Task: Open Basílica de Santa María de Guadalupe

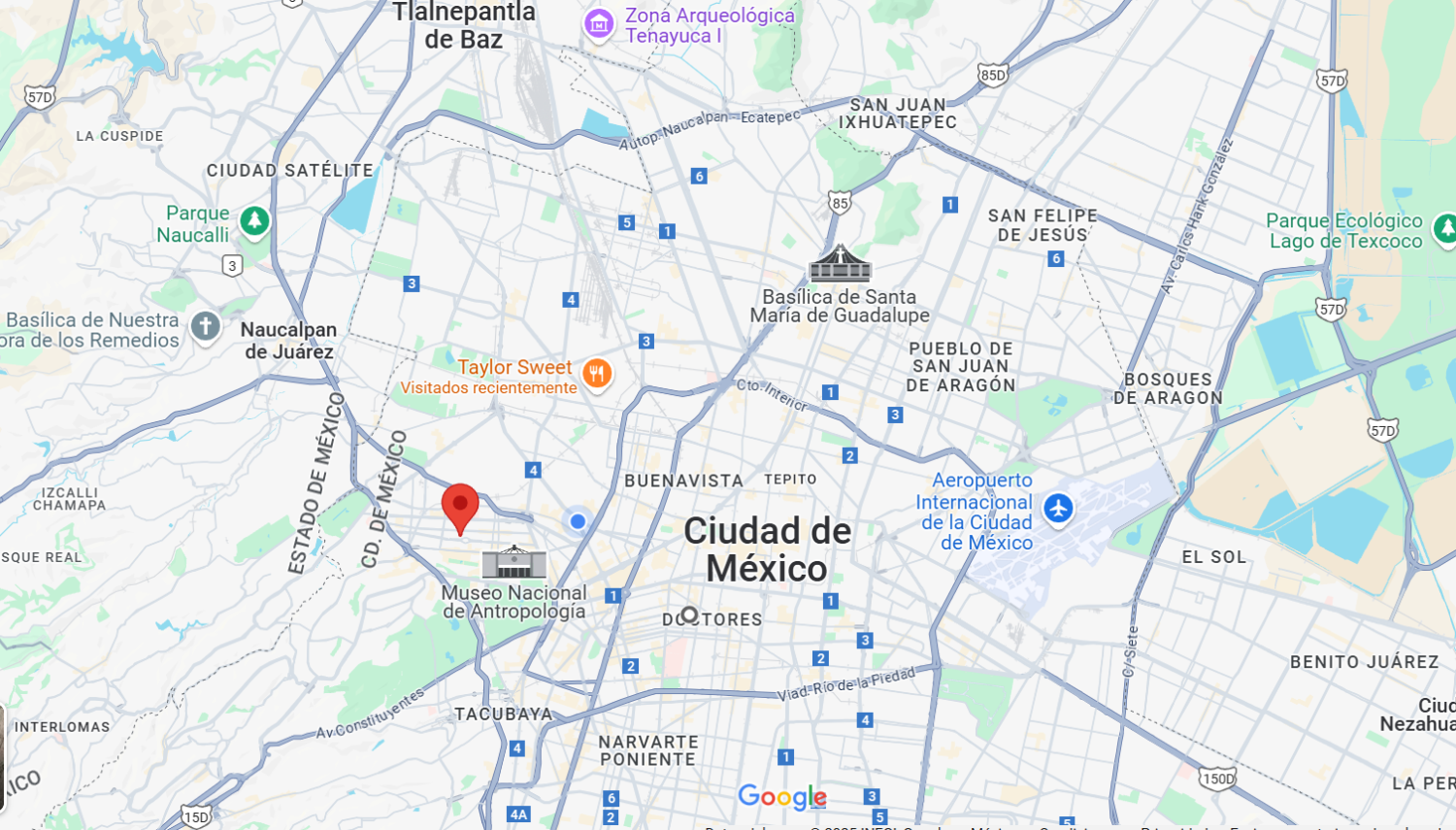Action: 841,263
